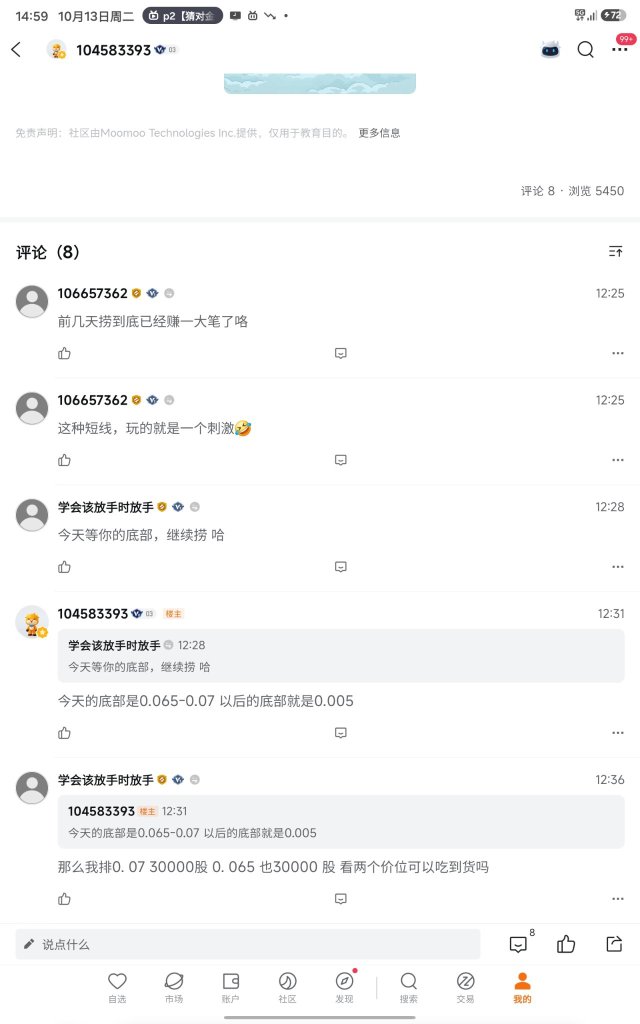The width and height of the screenshot is (640, 1024).
Task: Reply to the comment 这种短线，玩的就是一个刺激
Action: [340, 460]
